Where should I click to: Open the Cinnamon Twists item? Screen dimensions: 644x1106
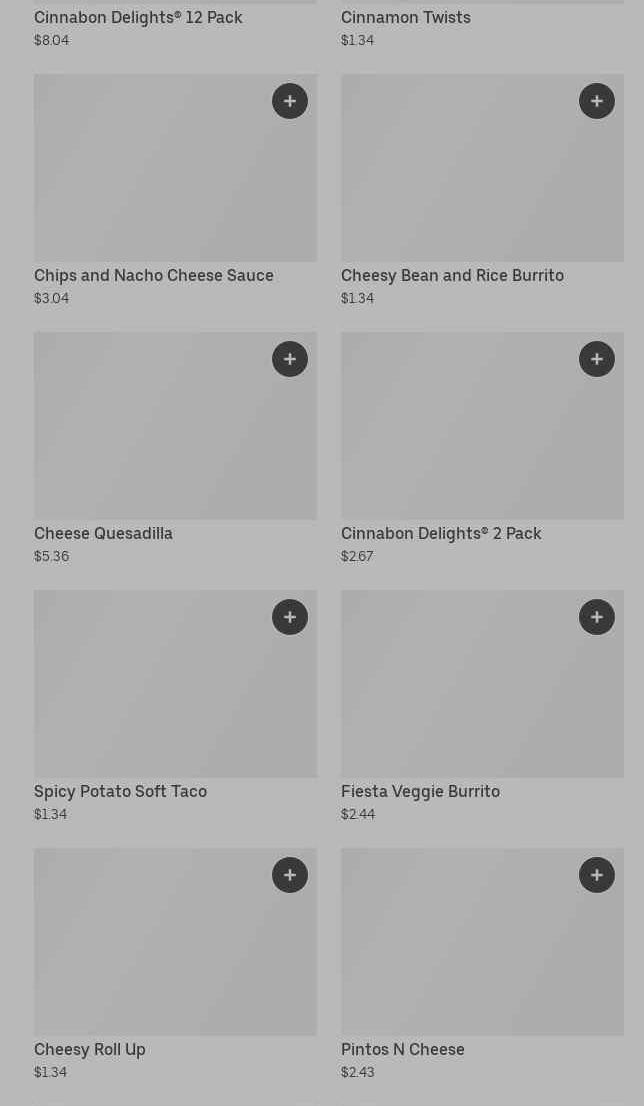[405, 18]
